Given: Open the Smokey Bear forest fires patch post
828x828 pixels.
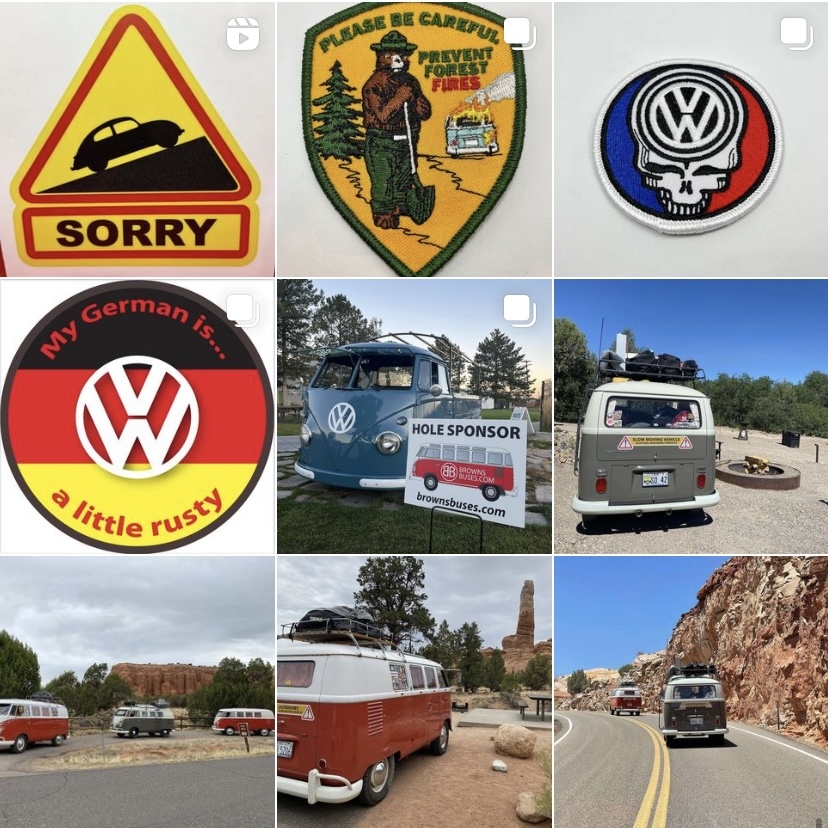Looking at the screenshot, I should (414, 138).
